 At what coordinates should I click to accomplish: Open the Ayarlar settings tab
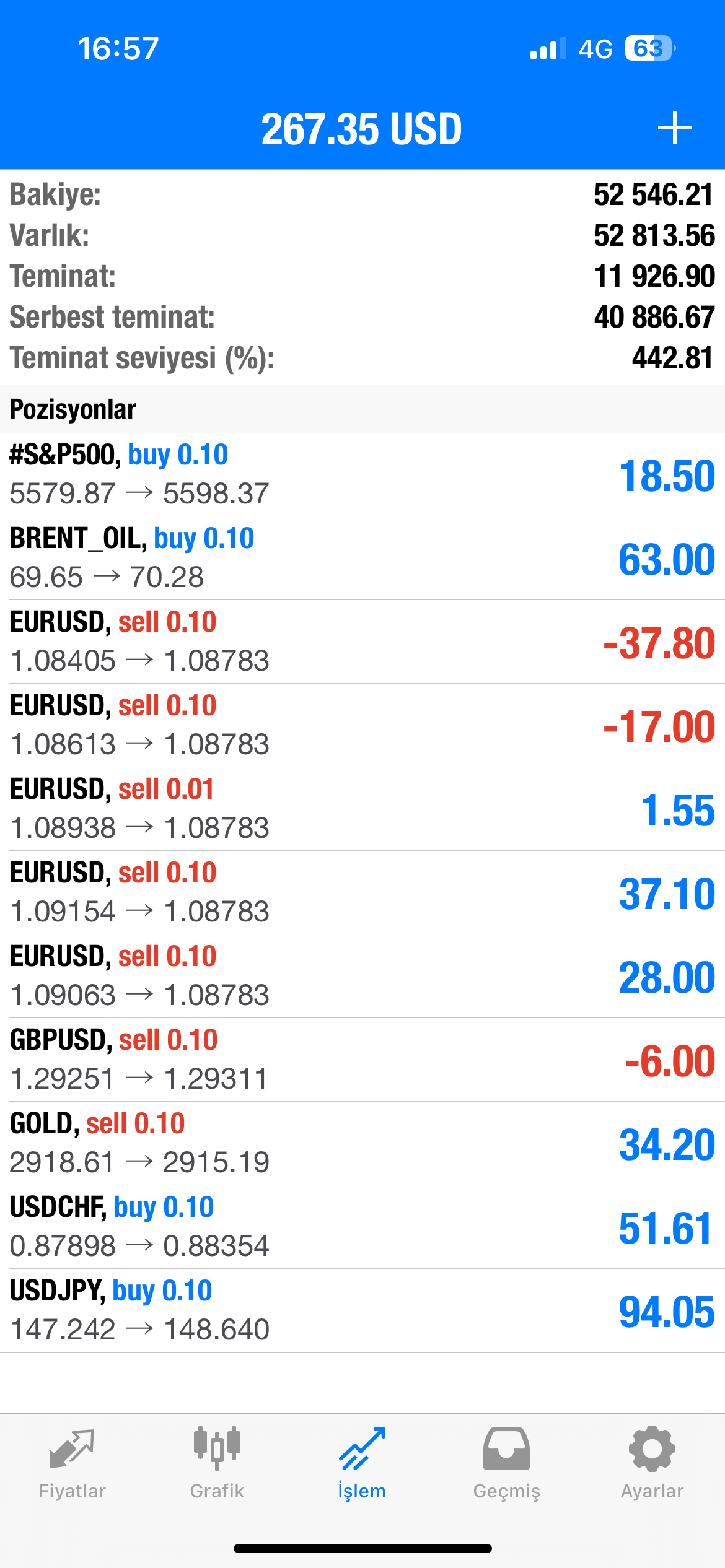pyautogui.click(x=652, y=1463)
